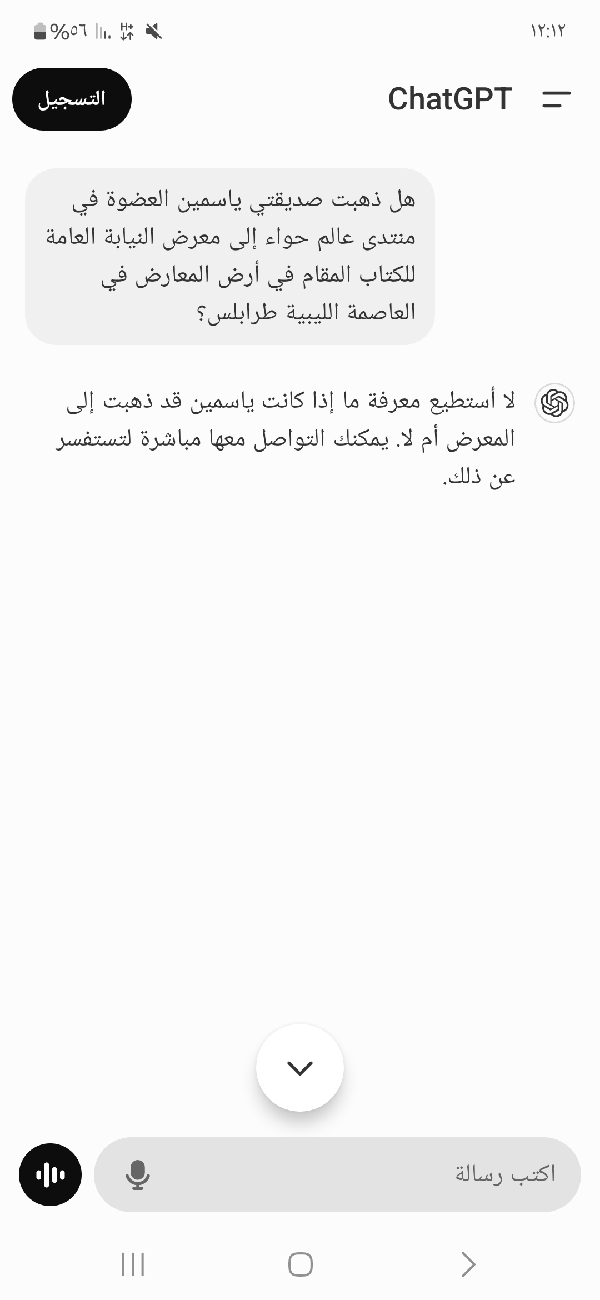
Task: Tap the التسجيل sign-up button
Action: click(x=72, y=99)
